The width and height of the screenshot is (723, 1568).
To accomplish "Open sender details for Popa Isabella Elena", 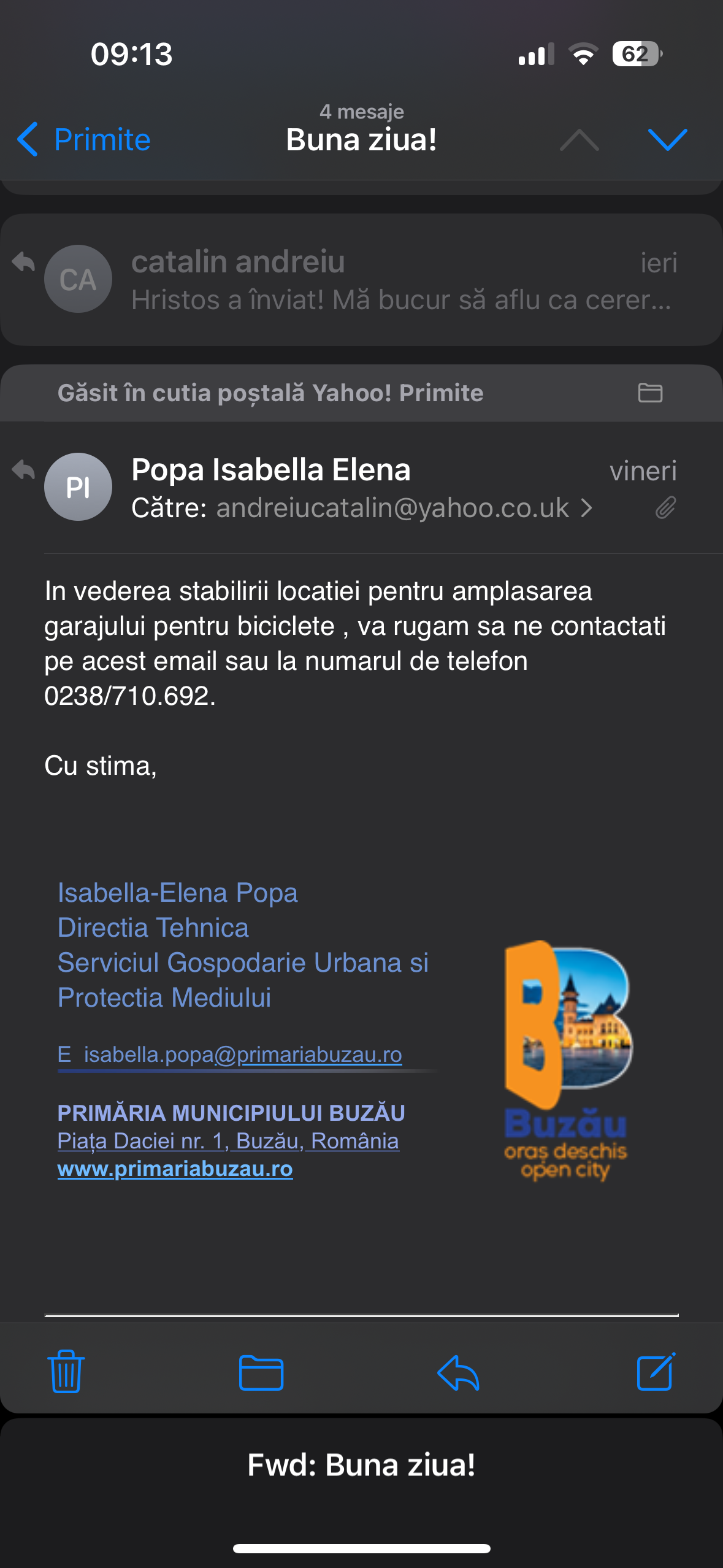I will coord(270,471).
